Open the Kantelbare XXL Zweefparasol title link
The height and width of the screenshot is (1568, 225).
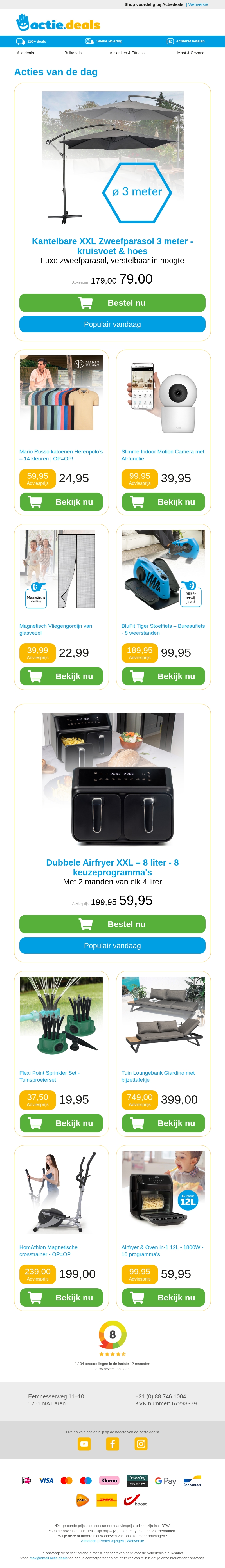click(x=112, y=245)
